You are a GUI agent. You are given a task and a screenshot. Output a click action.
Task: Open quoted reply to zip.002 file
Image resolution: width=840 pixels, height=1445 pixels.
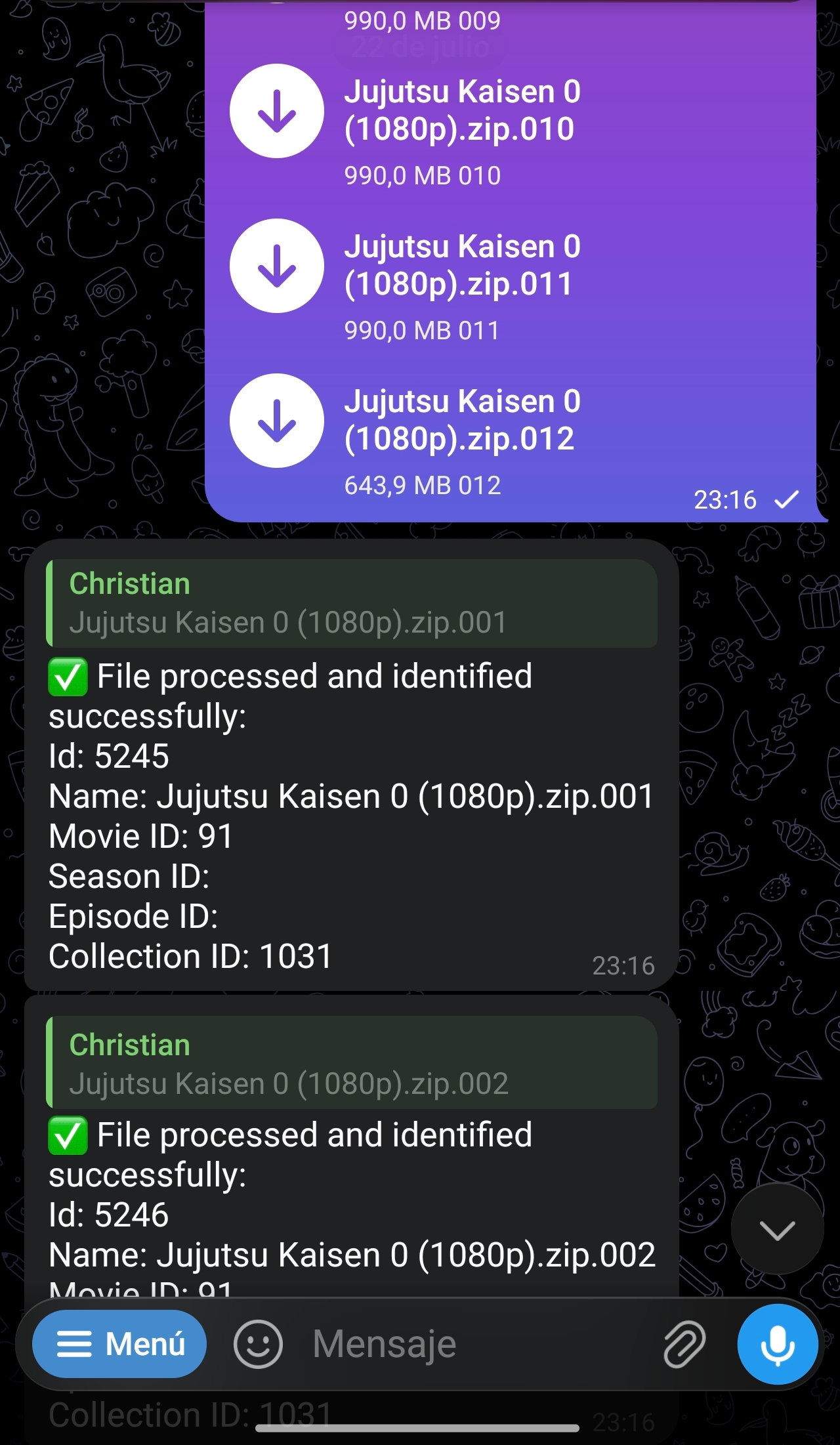coord(352,1063)
